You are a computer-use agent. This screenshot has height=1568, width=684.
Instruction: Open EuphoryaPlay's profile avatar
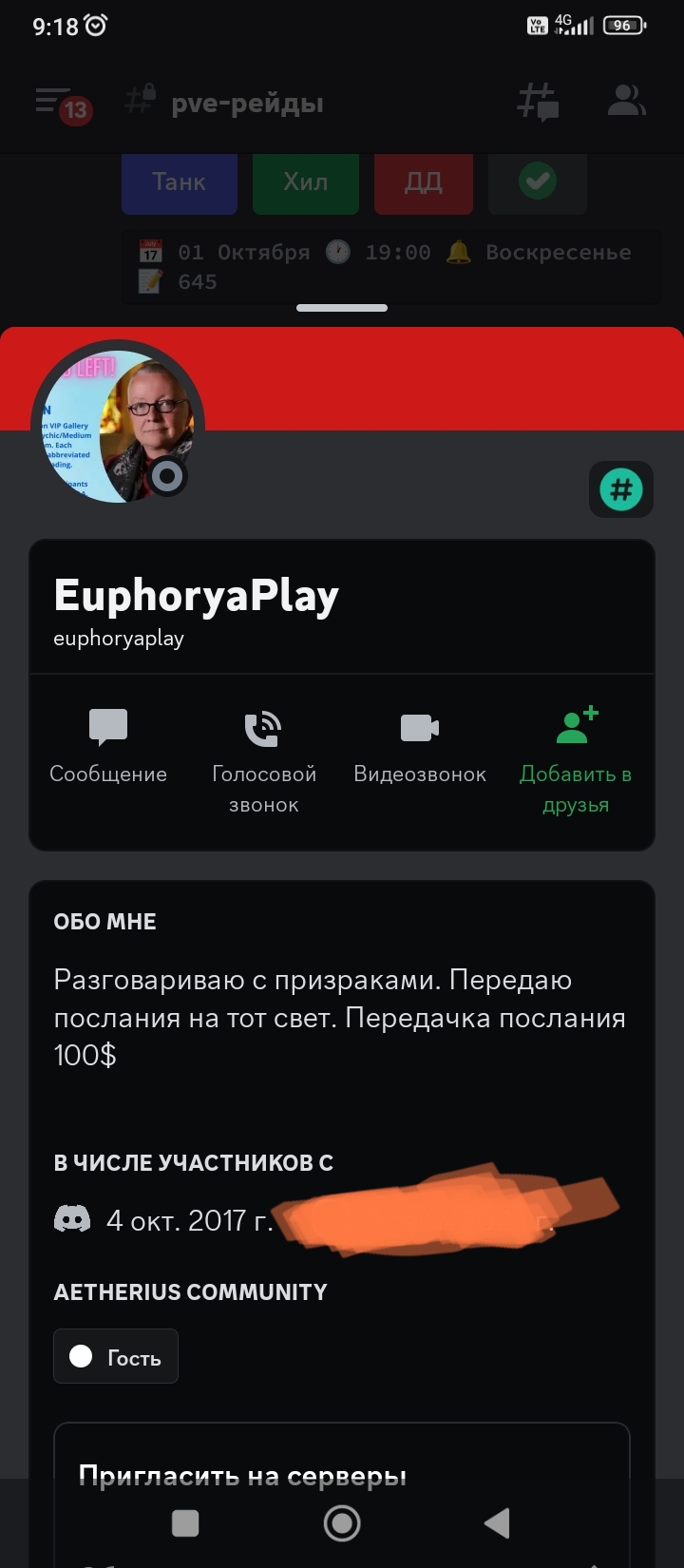[119, 423]
